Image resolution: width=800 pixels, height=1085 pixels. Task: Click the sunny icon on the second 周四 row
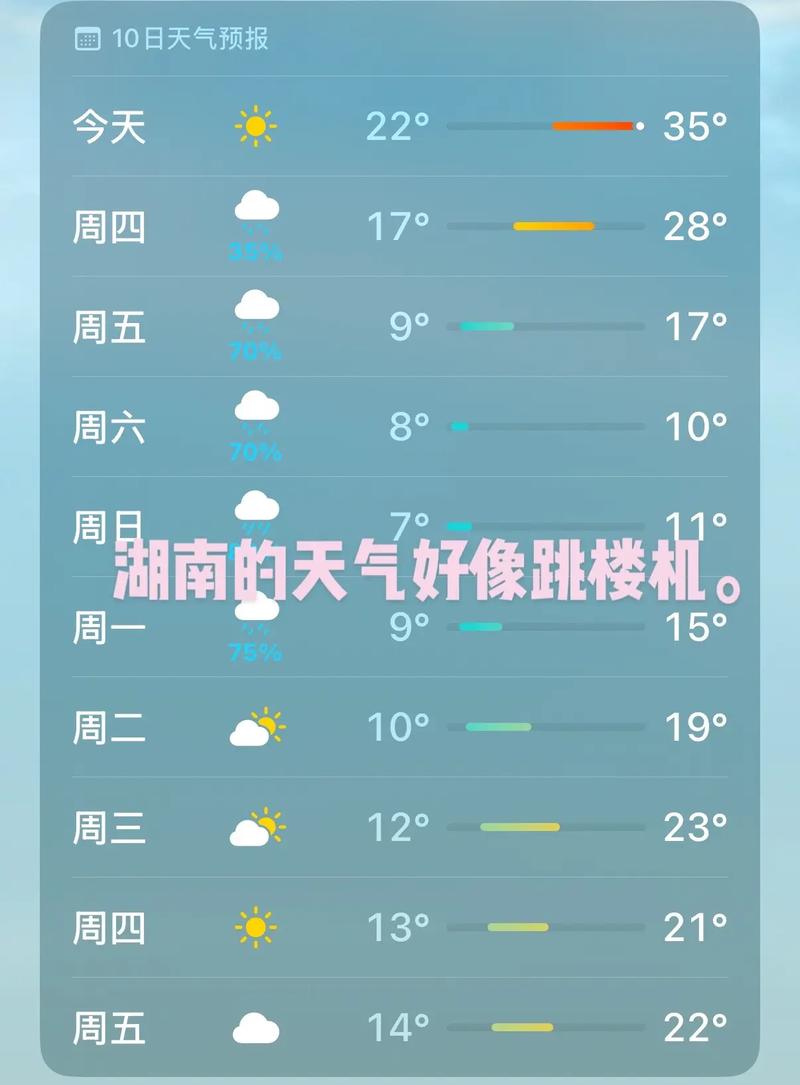(x=257, y=929)
